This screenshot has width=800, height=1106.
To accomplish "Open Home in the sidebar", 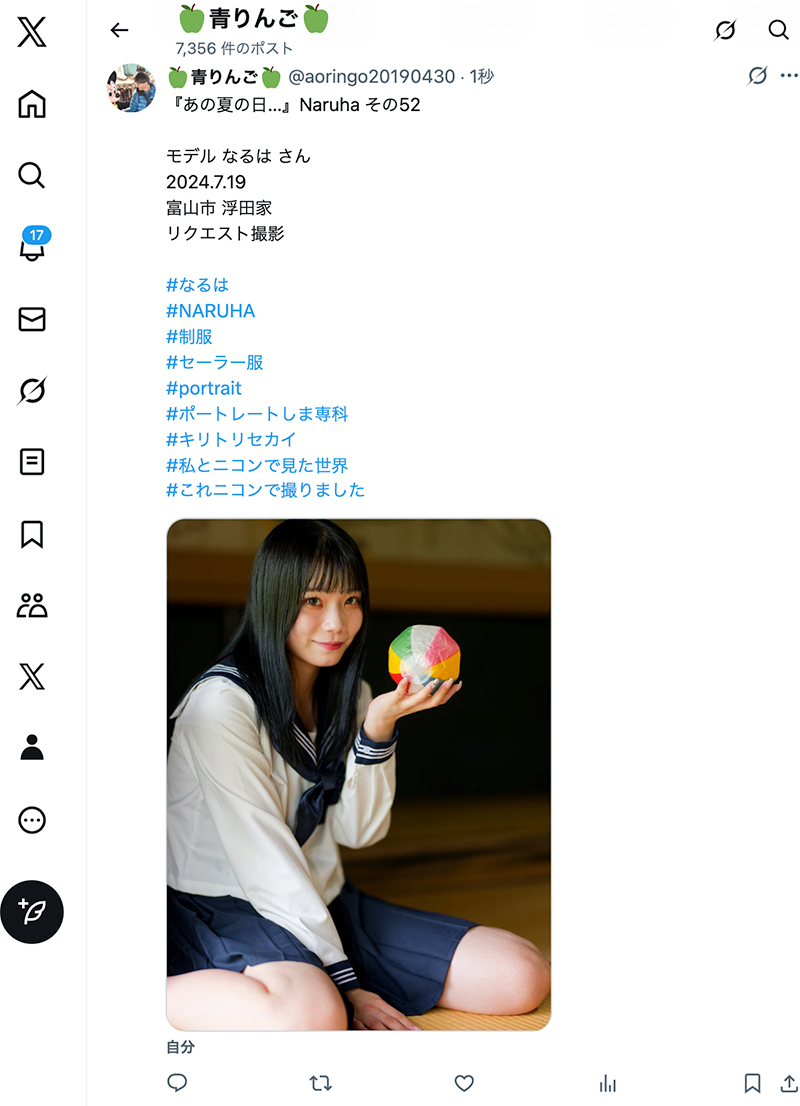I will point(32,104).
